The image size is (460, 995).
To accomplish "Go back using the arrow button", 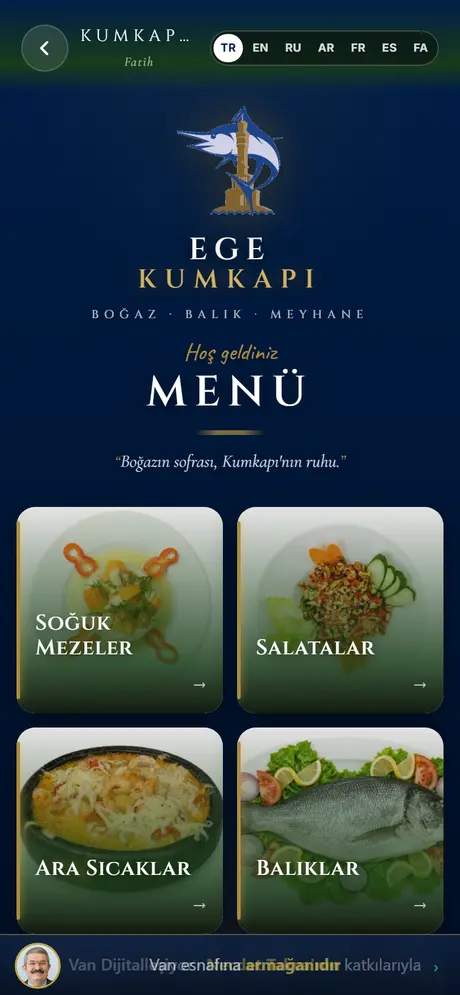I will 44,48.
